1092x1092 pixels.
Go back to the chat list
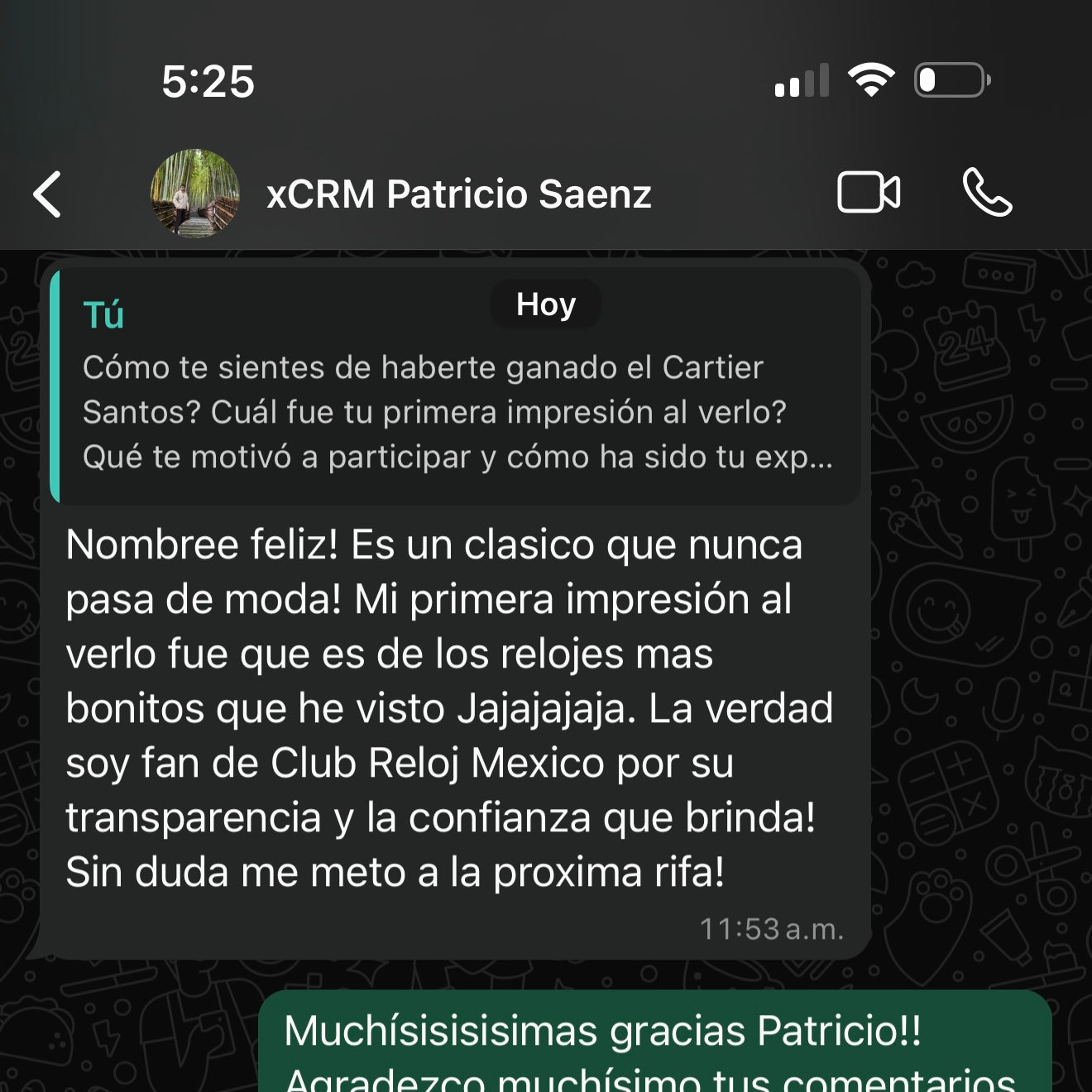tap(47, 194)
